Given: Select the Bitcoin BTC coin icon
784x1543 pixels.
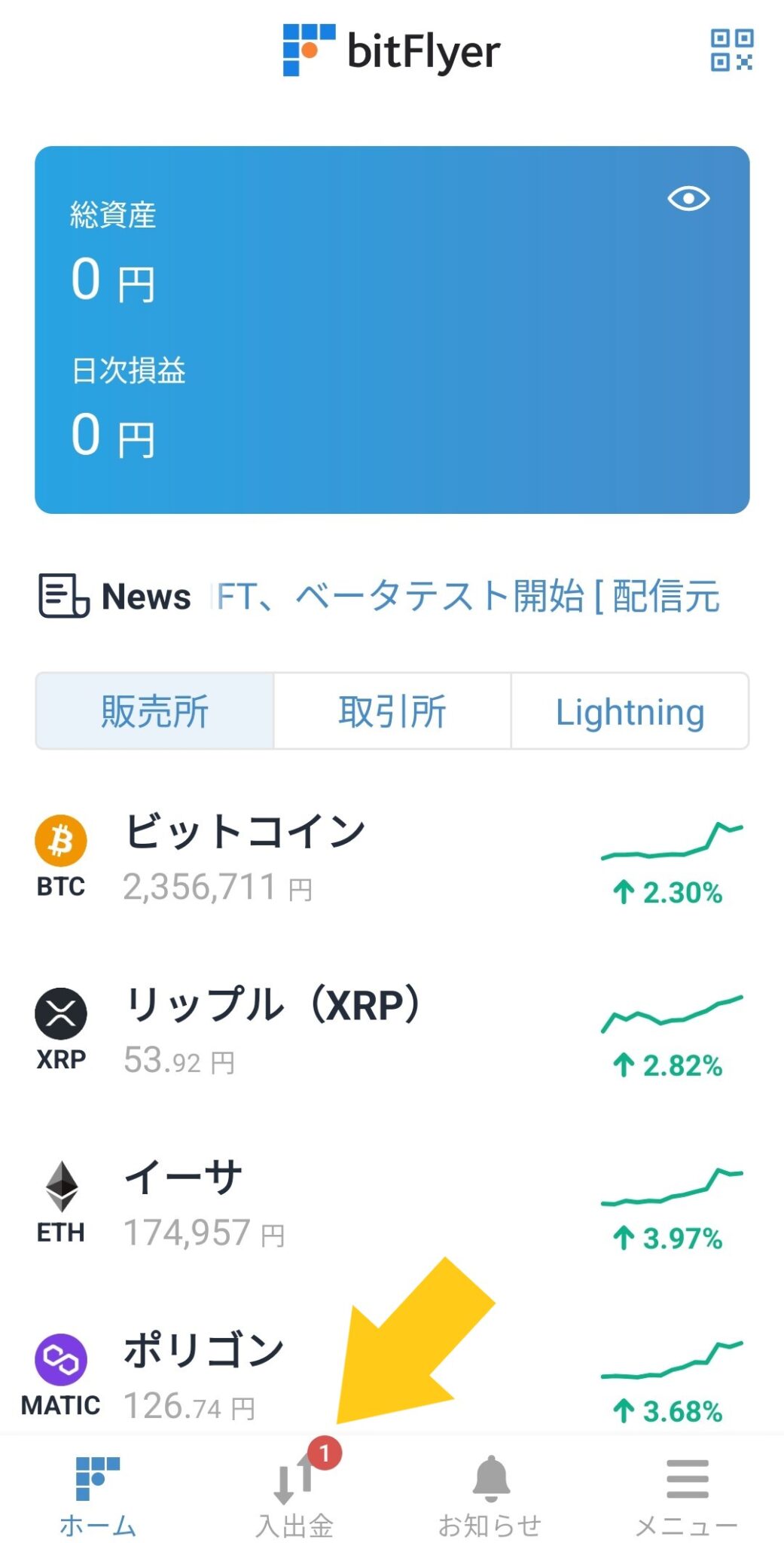Looking at the screenshot, I should (62, 840).
